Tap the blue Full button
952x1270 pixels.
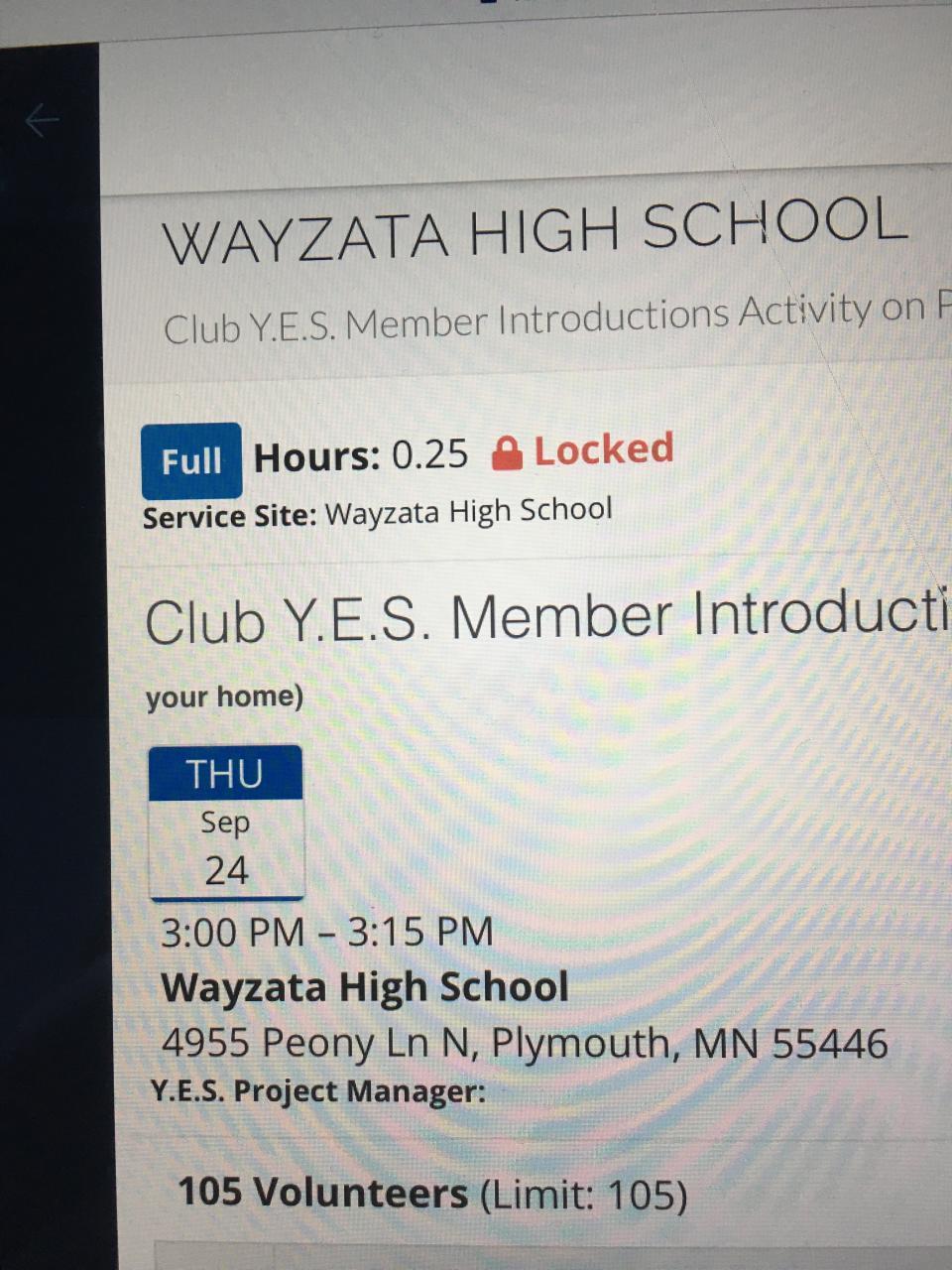click(191, 460)
